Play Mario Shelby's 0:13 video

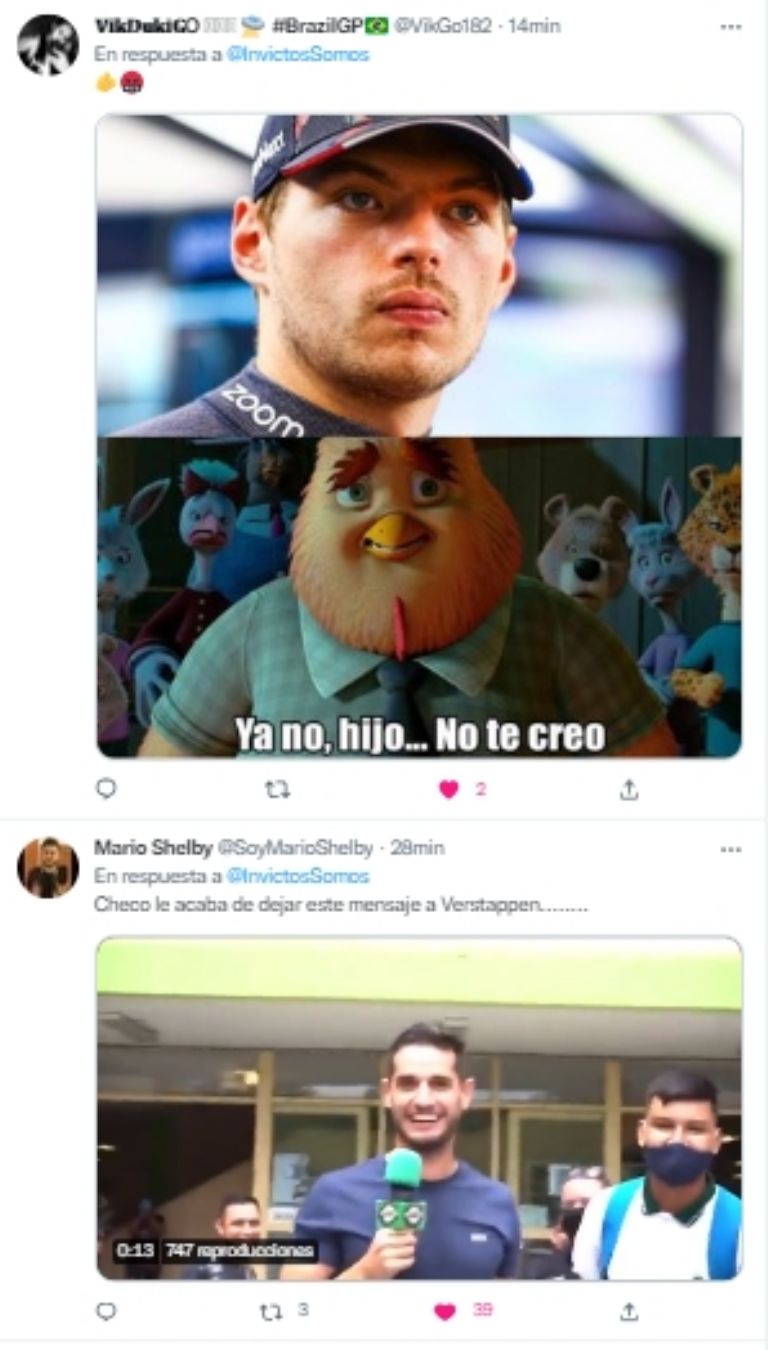[419, 1108]
